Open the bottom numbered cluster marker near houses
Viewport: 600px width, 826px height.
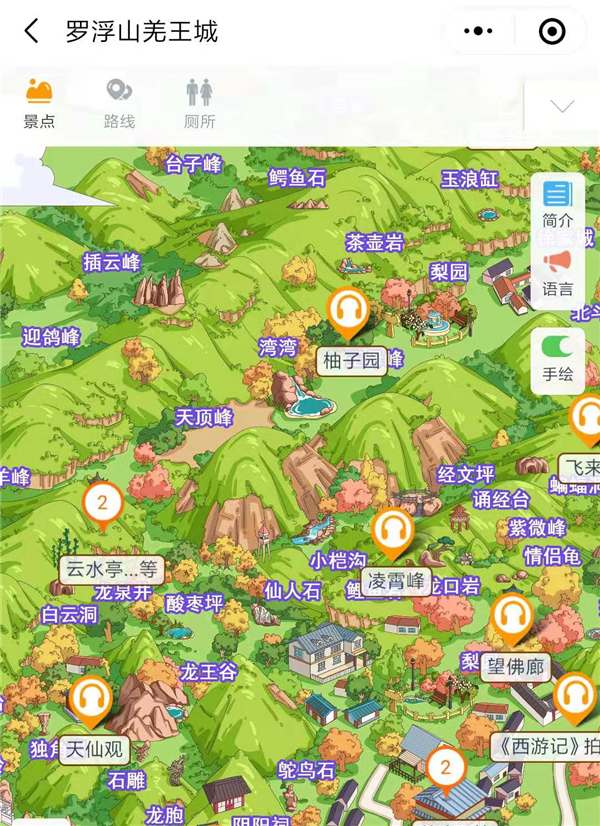pyautogui.click(x=446, y=770)
